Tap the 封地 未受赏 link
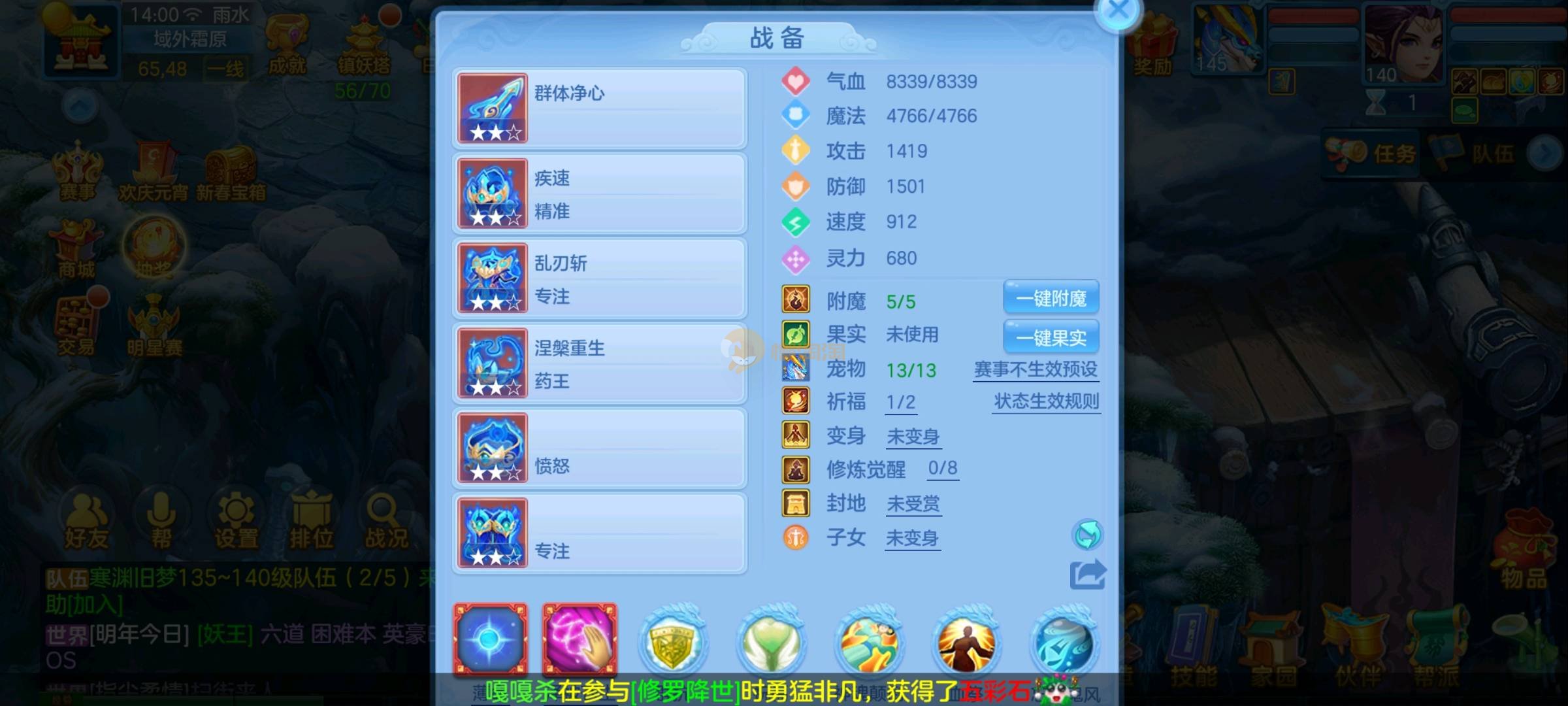 tap(913, 504)
